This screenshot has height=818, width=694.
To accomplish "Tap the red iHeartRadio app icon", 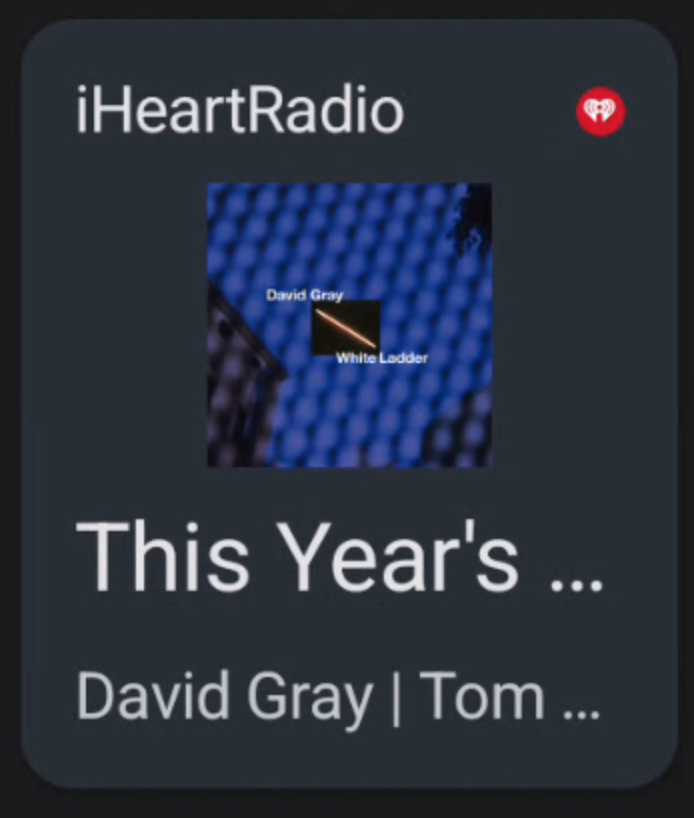I will (601, 111).
